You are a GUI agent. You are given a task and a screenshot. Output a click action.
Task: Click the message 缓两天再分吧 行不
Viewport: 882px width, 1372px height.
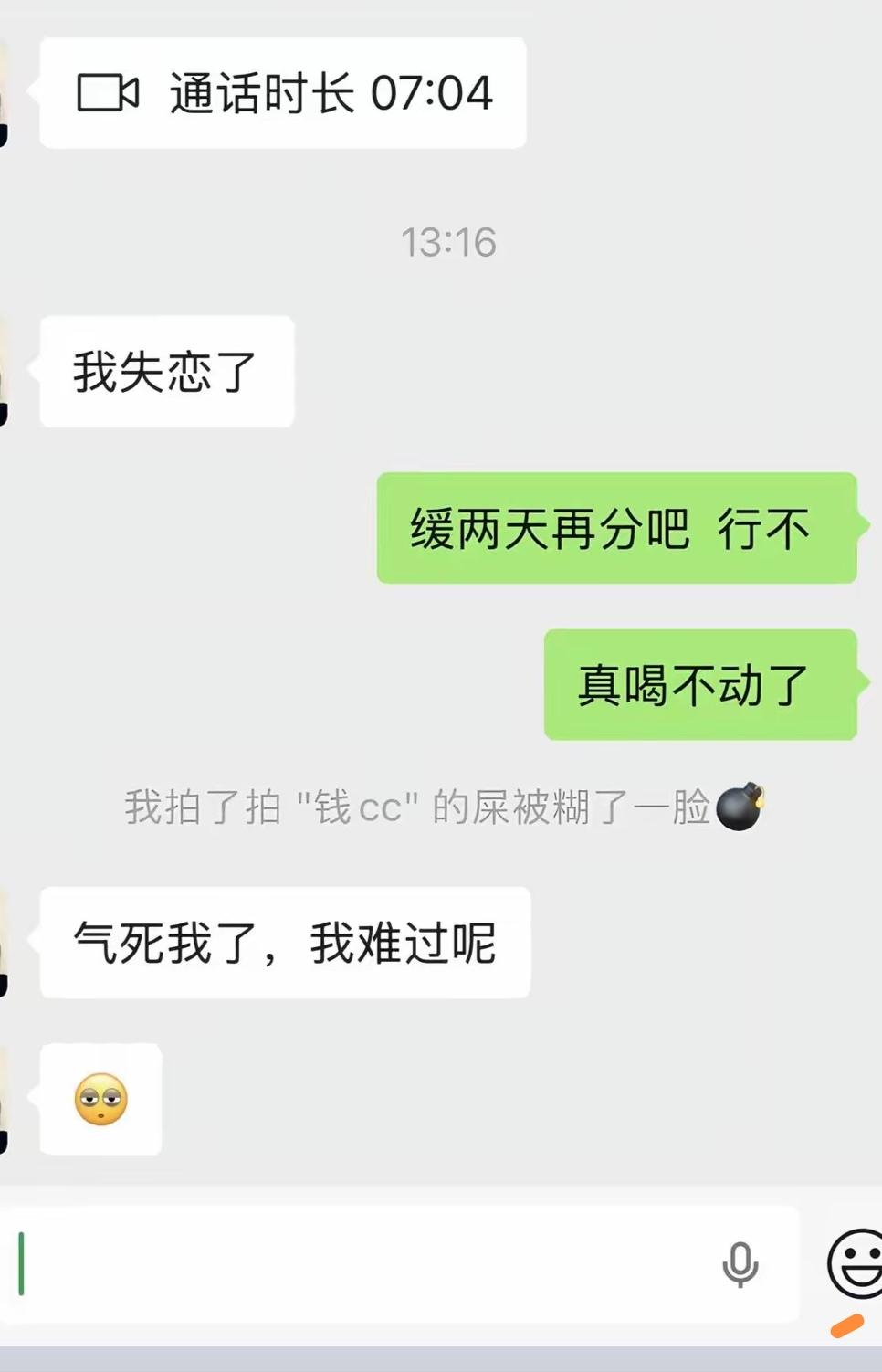tap(615, 528)
